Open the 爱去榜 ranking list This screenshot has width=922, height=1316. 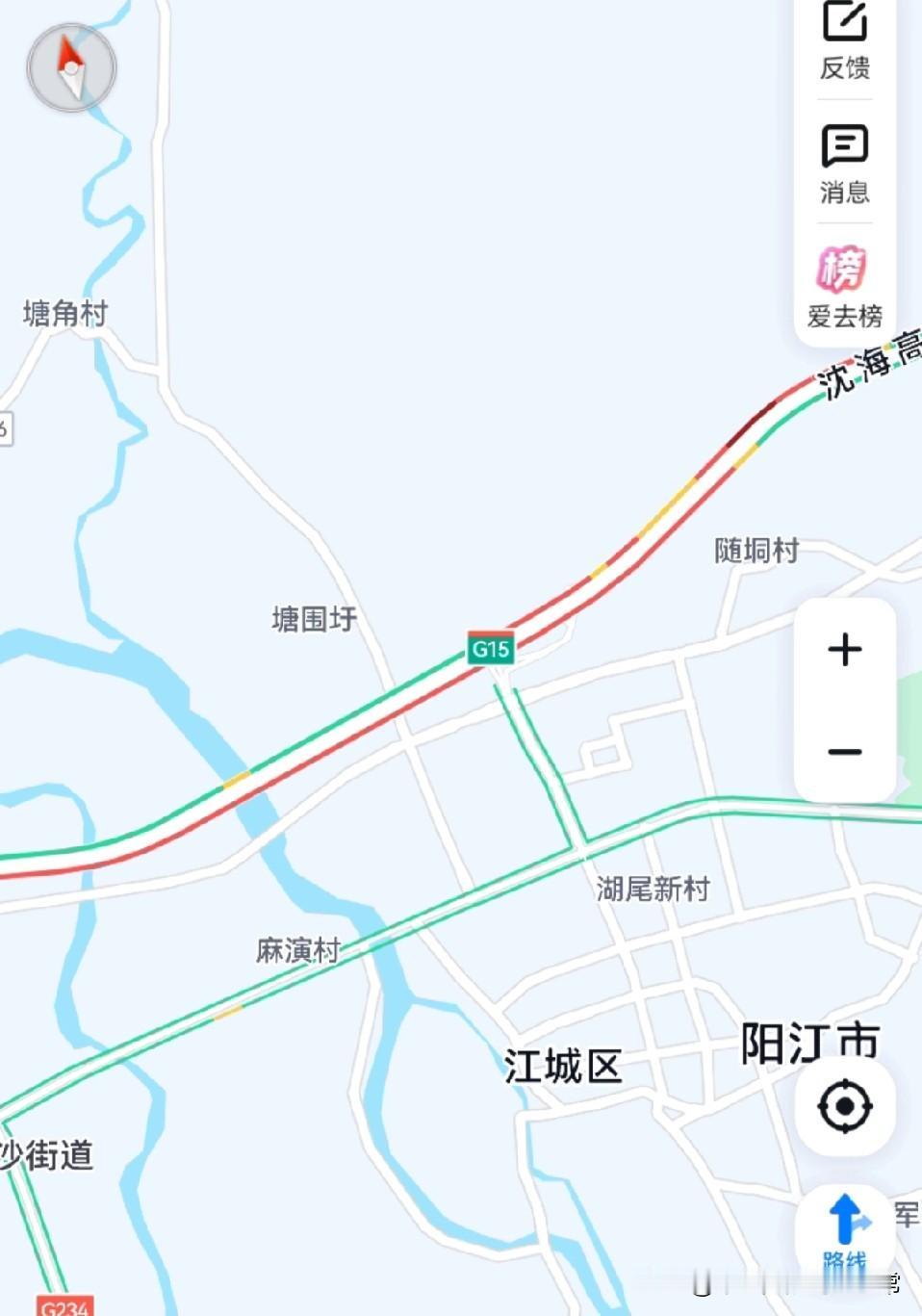(x=845, y=287)
